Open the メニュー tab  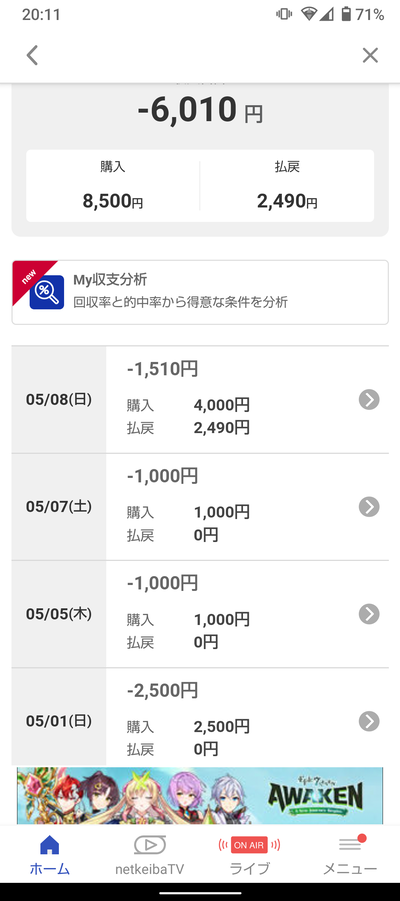click(x=349, y=854)
